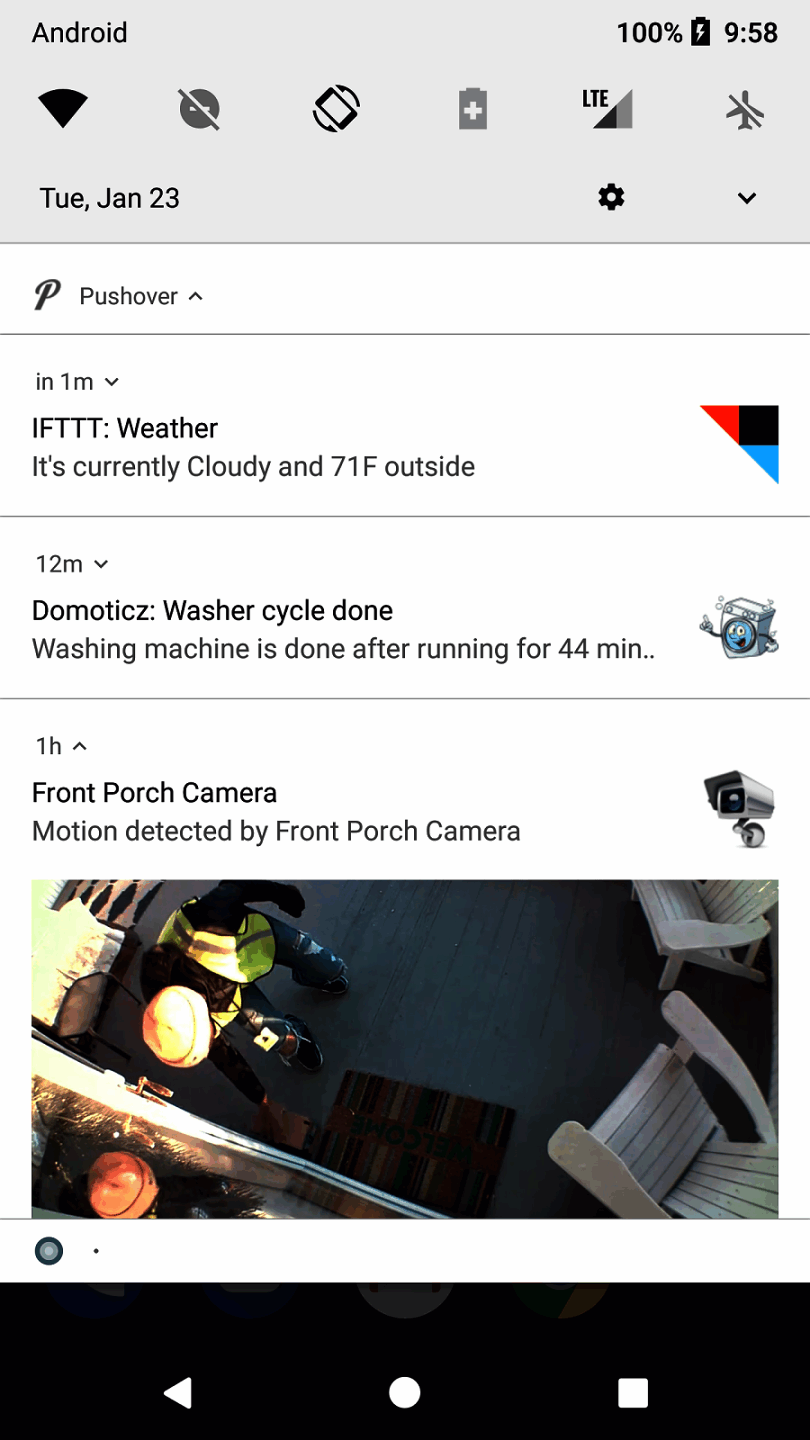View the Front Porch Camera snapshot image
Screen dimensions: 810x1440
[x=405, y=1048]
